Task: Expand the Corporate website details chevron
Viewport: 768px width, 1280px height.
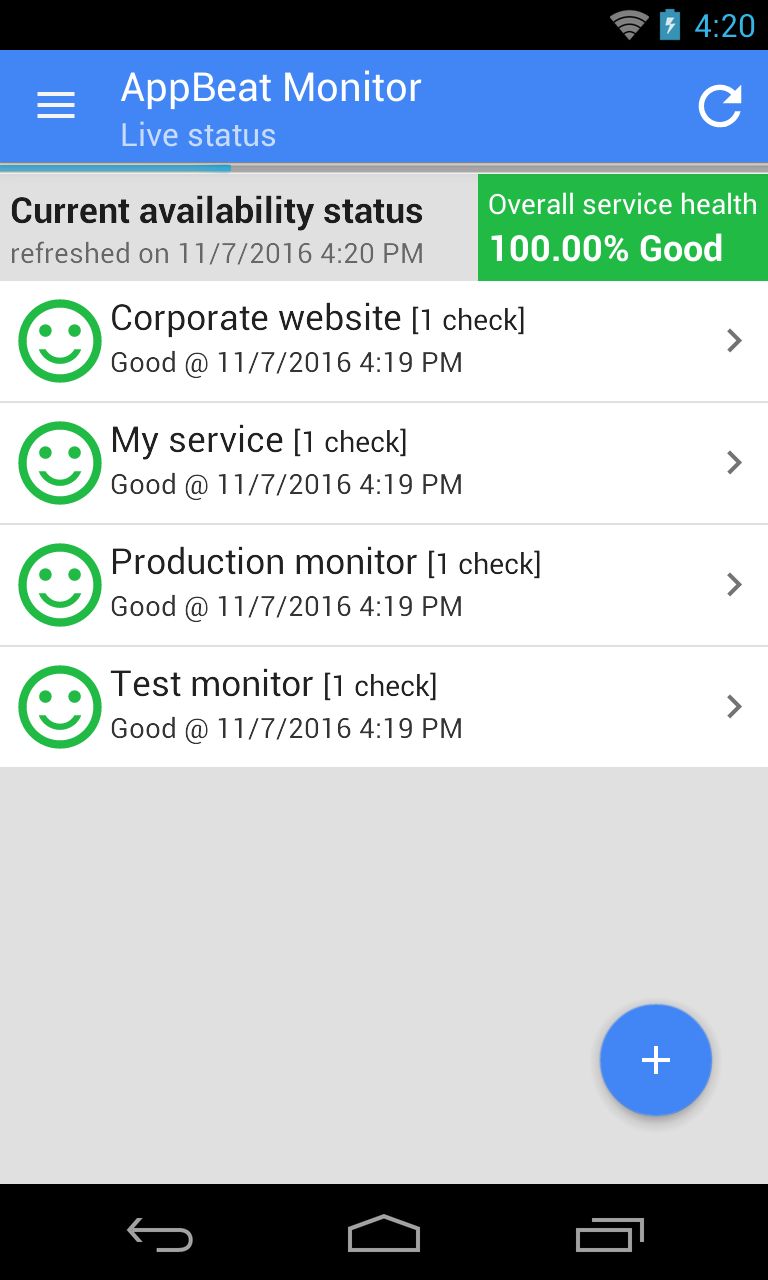Action: [x=734, y=340]
